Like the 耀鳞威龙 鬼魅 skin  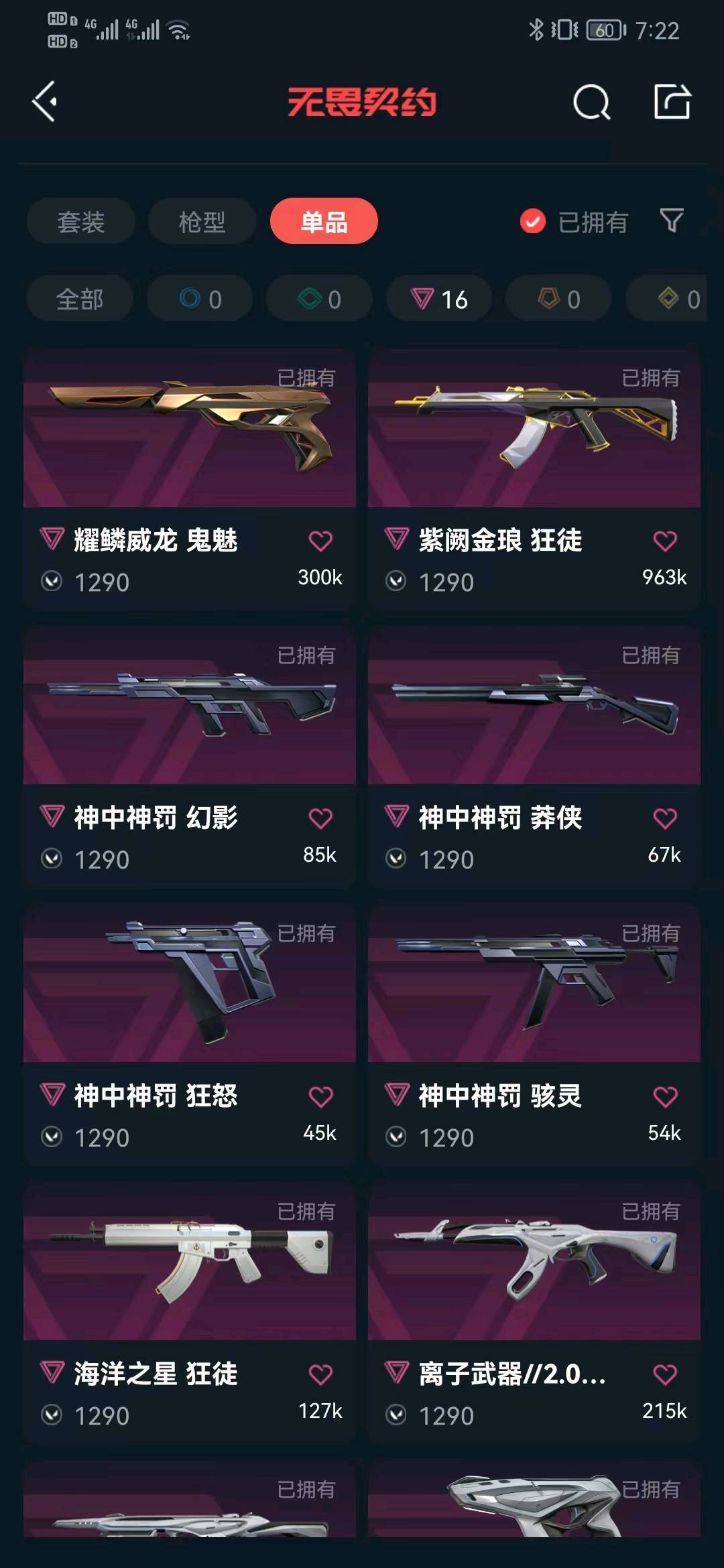coord(320,541)
